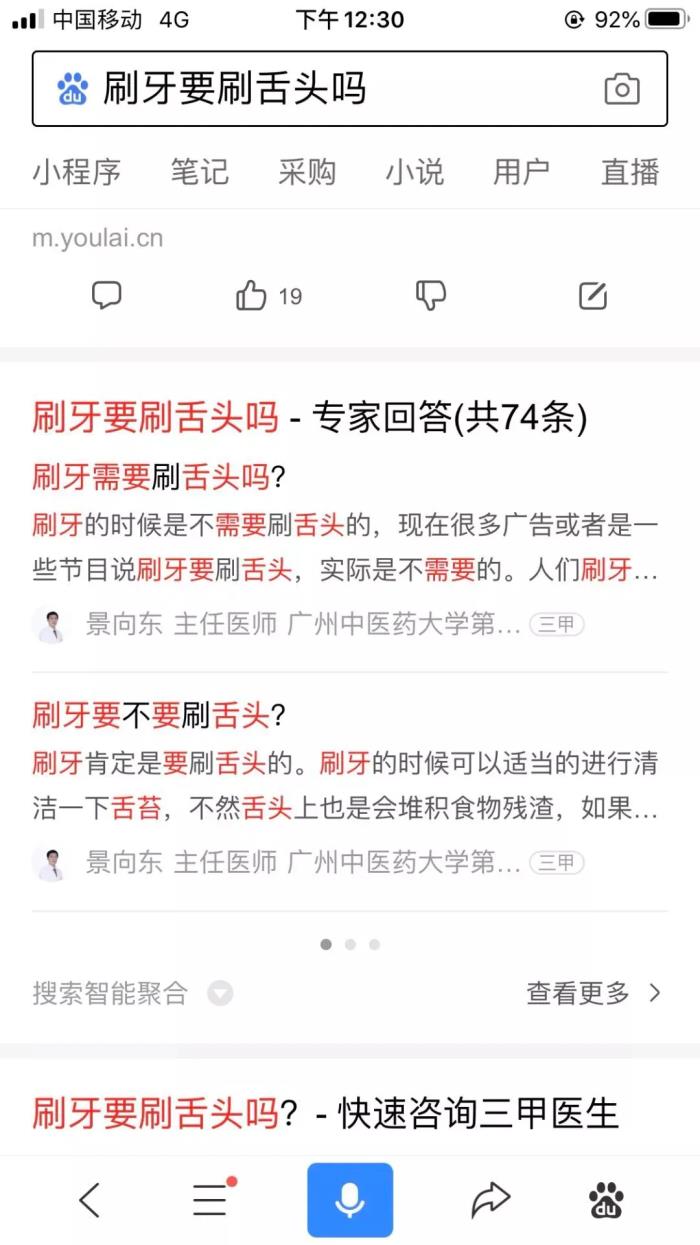Go back with the bottom bar arrow
This screenshot has width=700, height=1245.
pyautogui.click(x=90, y=1199)
